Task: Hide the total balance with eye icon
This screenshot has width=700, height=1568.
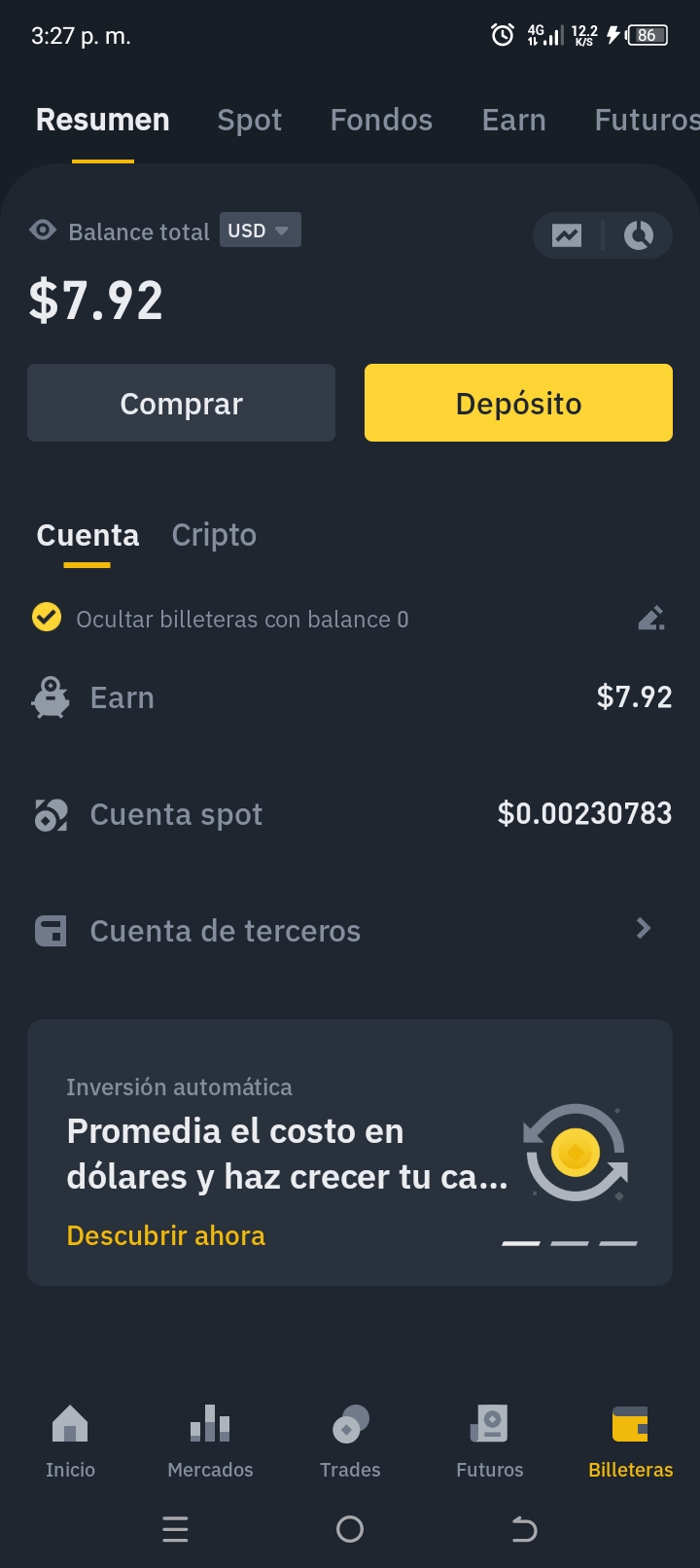Action: 43,231
